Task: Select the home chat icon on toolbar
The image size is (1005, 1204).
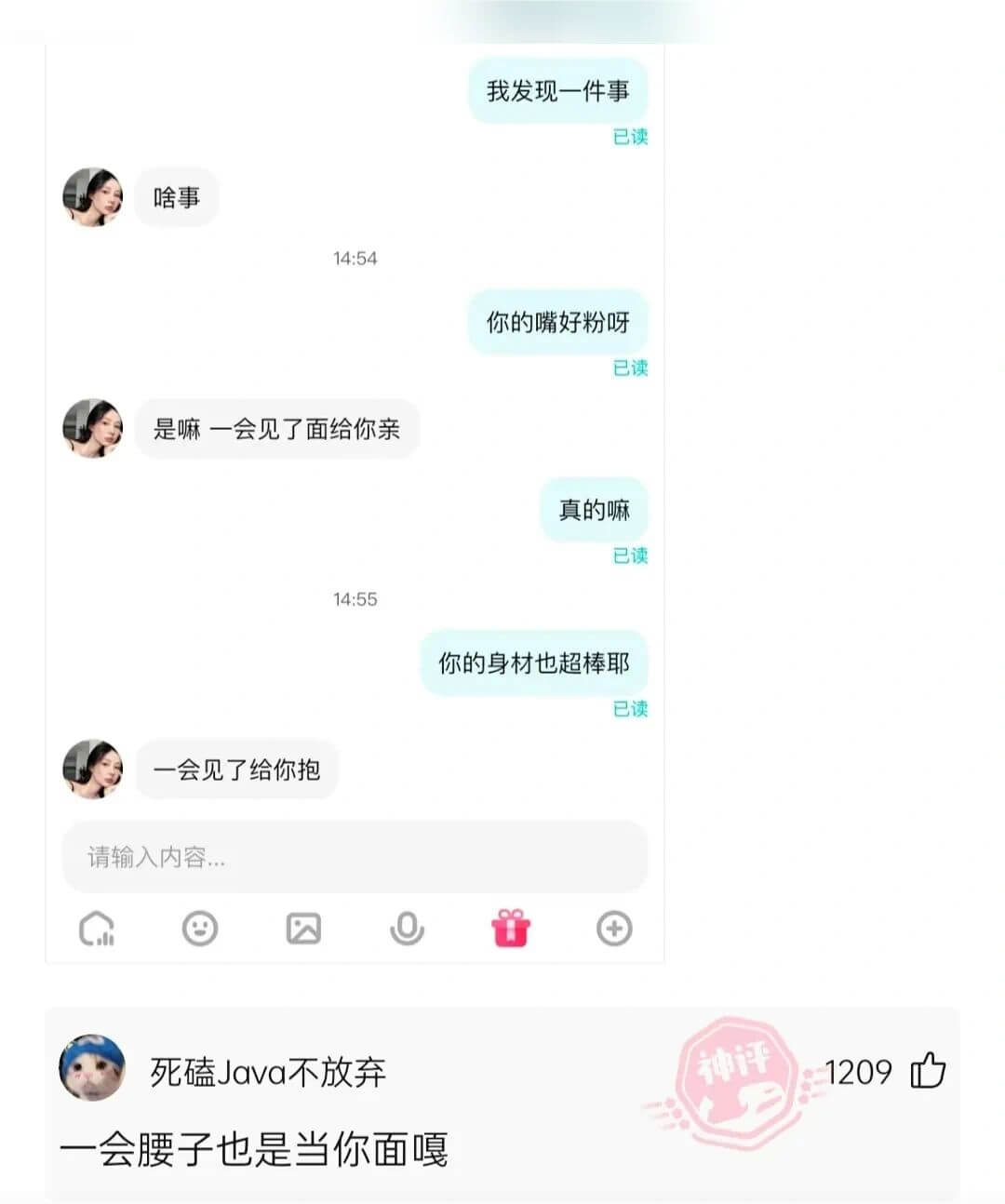Action: click(98, 928)
